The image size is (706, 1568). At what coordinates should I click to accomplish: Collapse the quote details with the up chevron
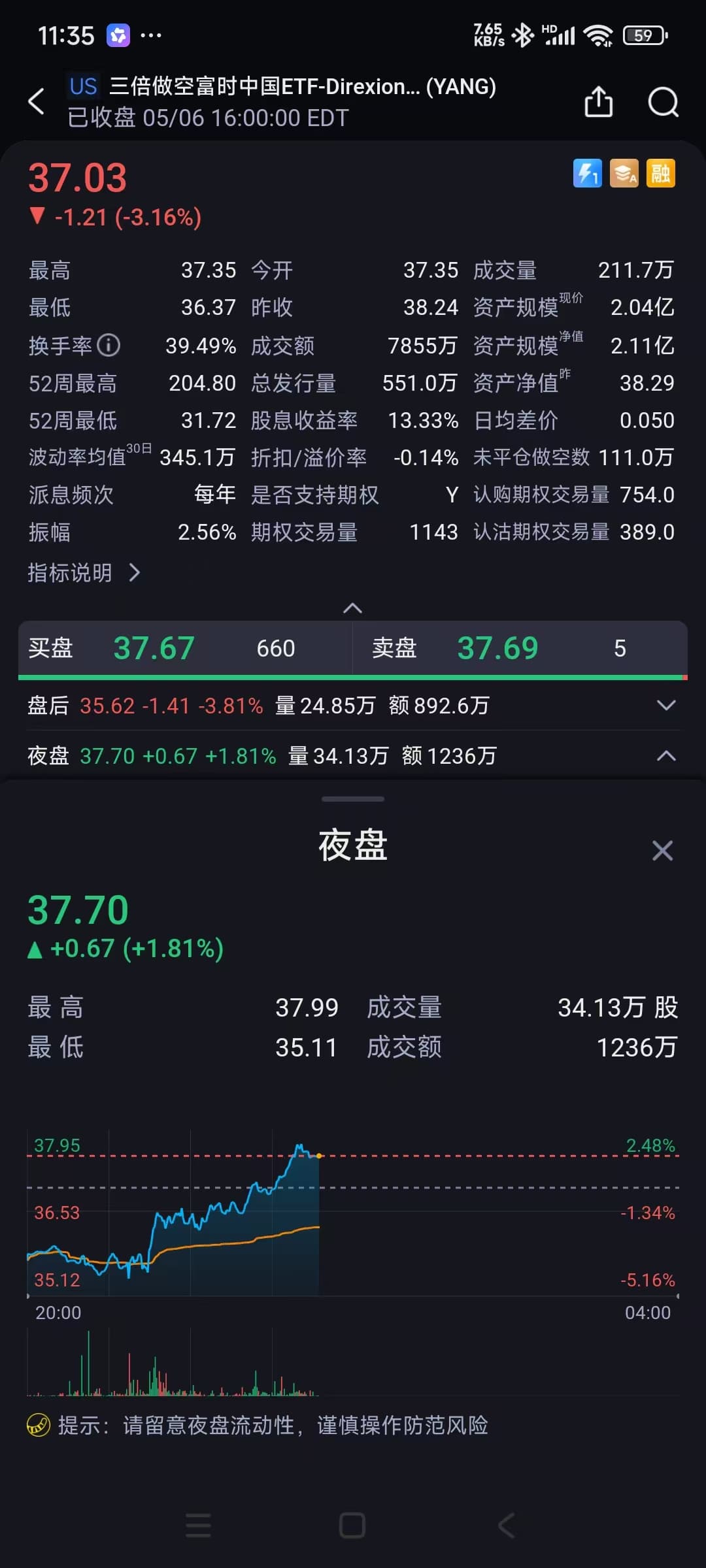[352, 608]
